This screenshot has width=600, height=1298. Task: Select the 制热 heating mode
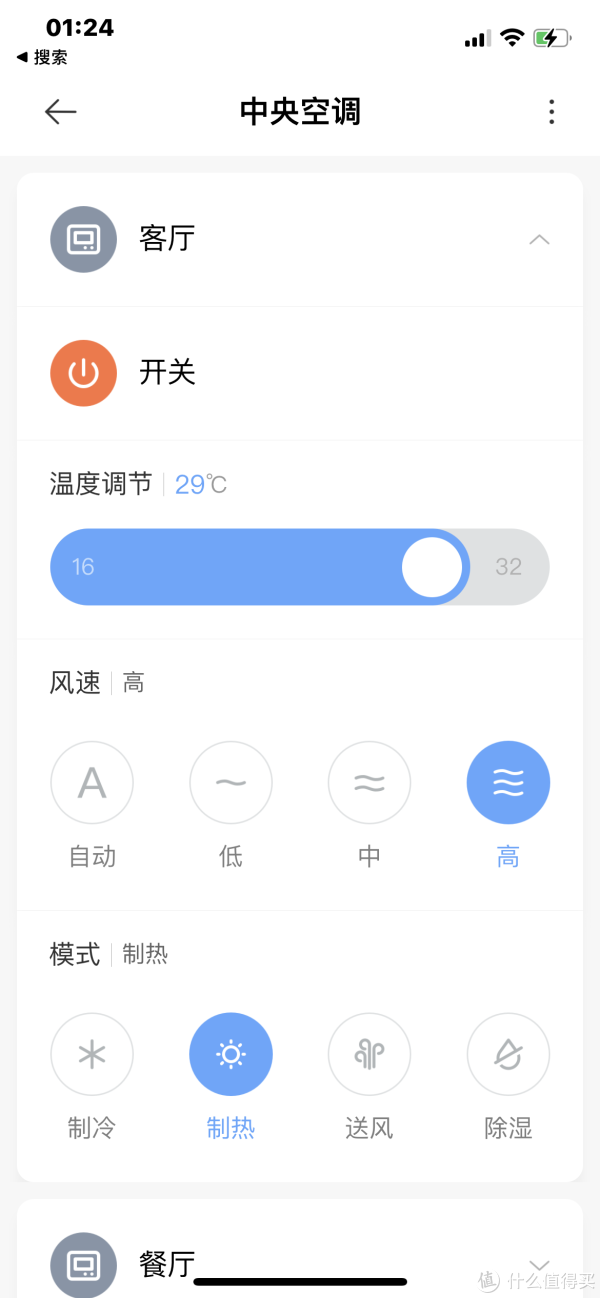[x=231, y=1055]
